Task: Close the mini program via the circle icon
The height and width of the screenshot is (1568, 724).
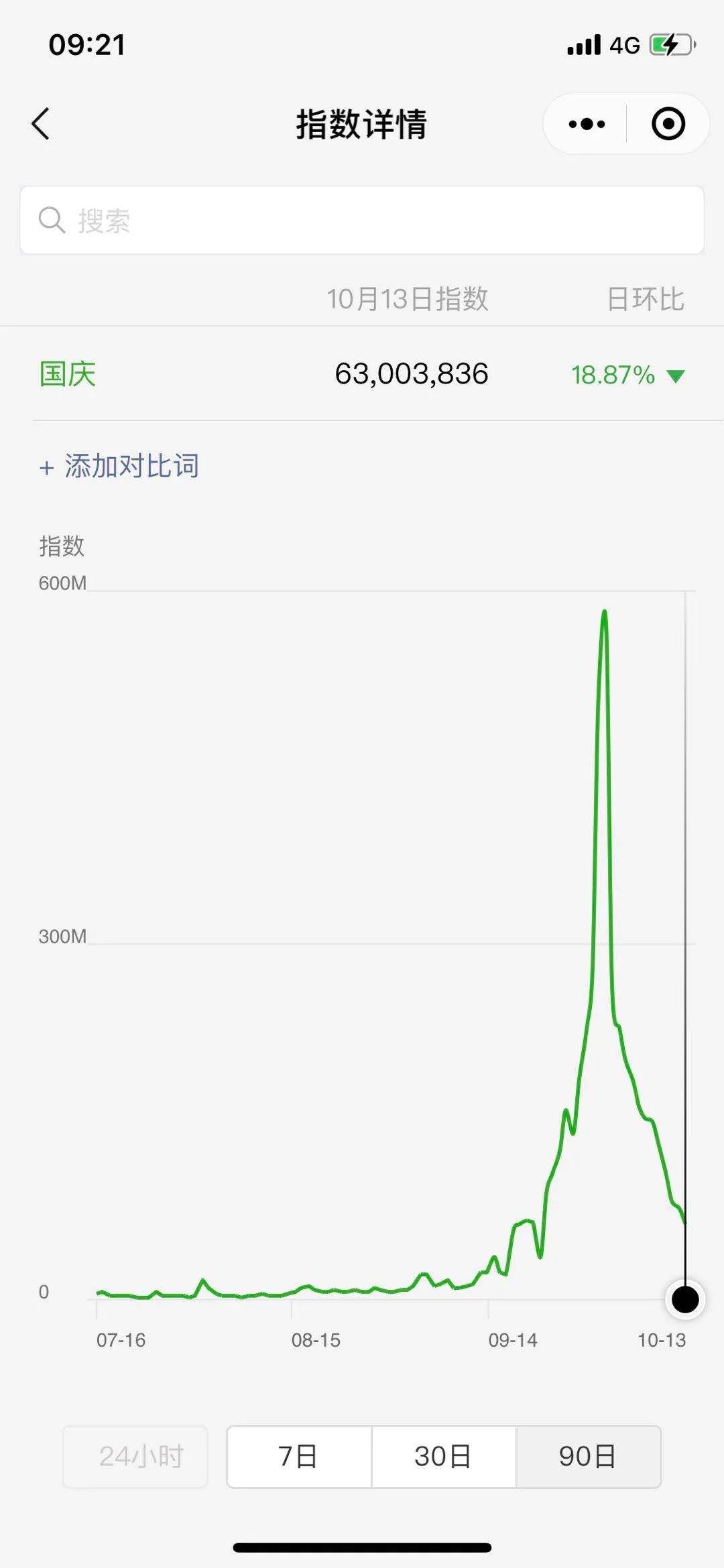Action: coord(668,124)
